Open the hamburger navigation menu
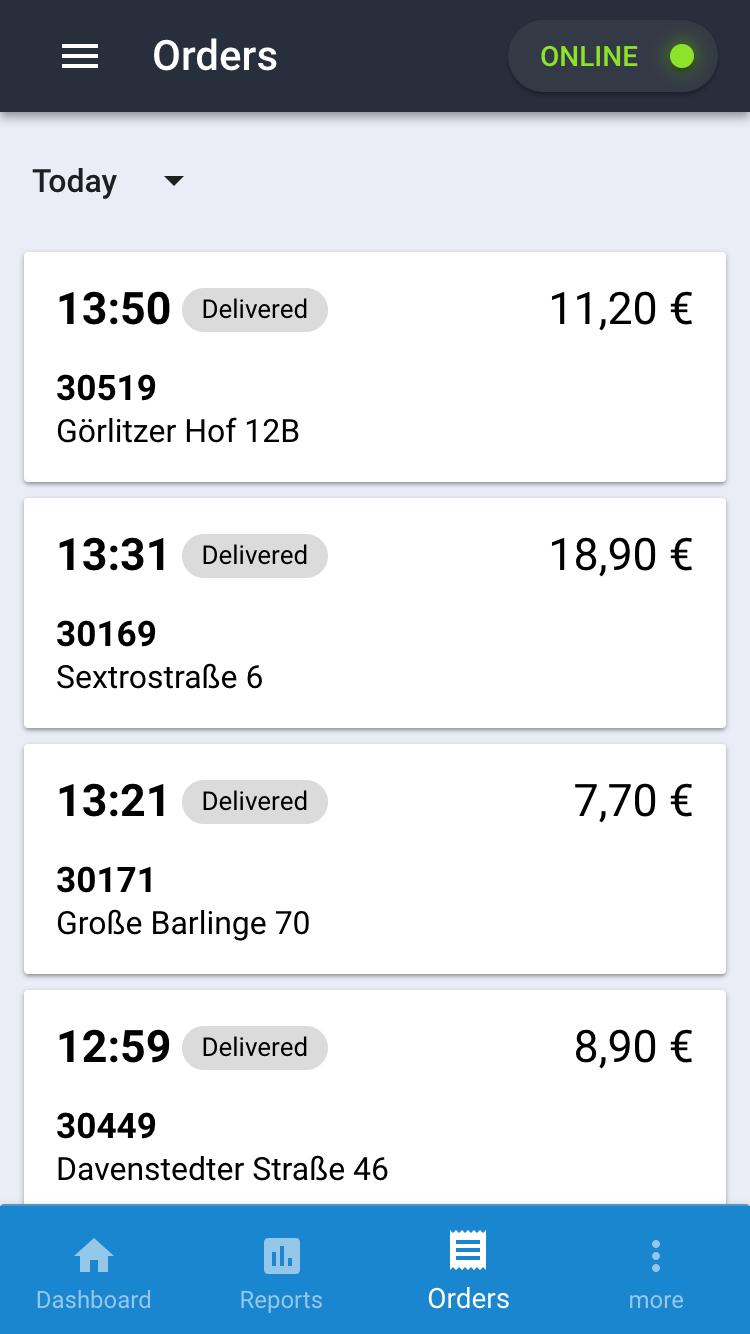Viewport: 750px width, 1334px height. tap(80, 56)
